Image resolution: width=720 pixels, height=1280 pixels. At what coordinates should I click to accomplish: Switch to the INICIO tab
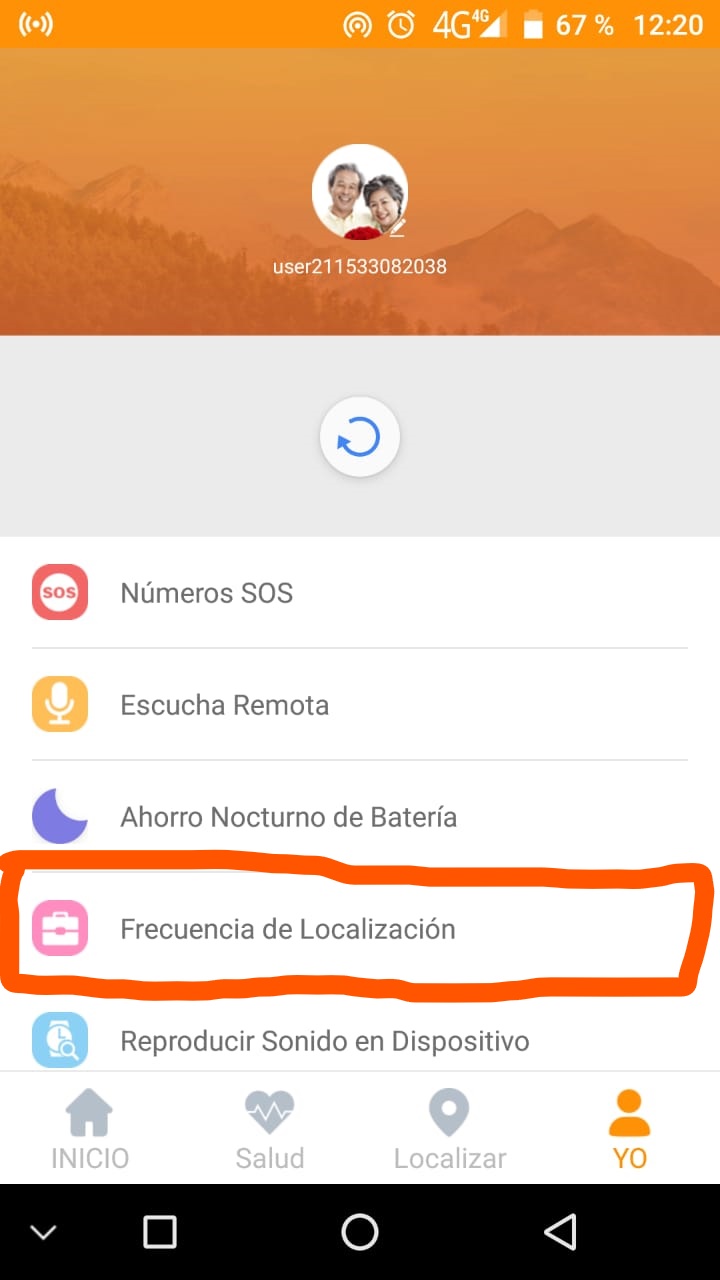coord(90,1128)
